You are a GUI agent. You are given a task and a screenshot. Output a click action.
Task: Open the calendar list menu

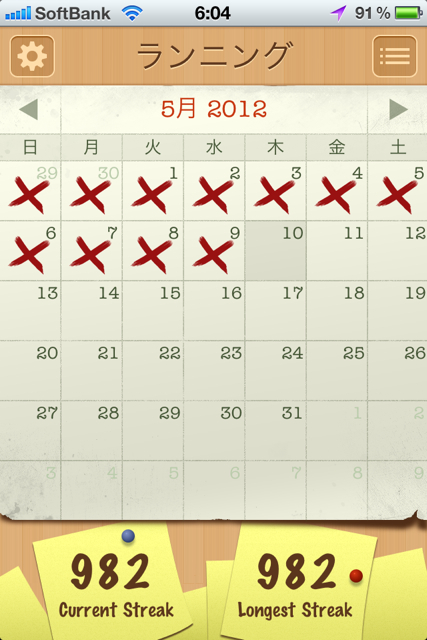[394, 56]
